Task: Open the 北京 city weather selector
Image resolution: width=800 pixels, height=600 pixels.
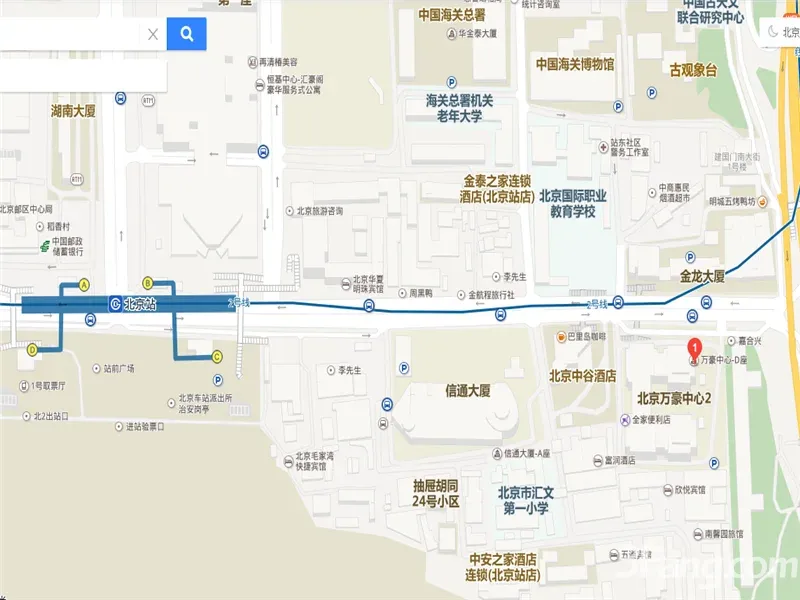Action: click(x=784, y=32)
